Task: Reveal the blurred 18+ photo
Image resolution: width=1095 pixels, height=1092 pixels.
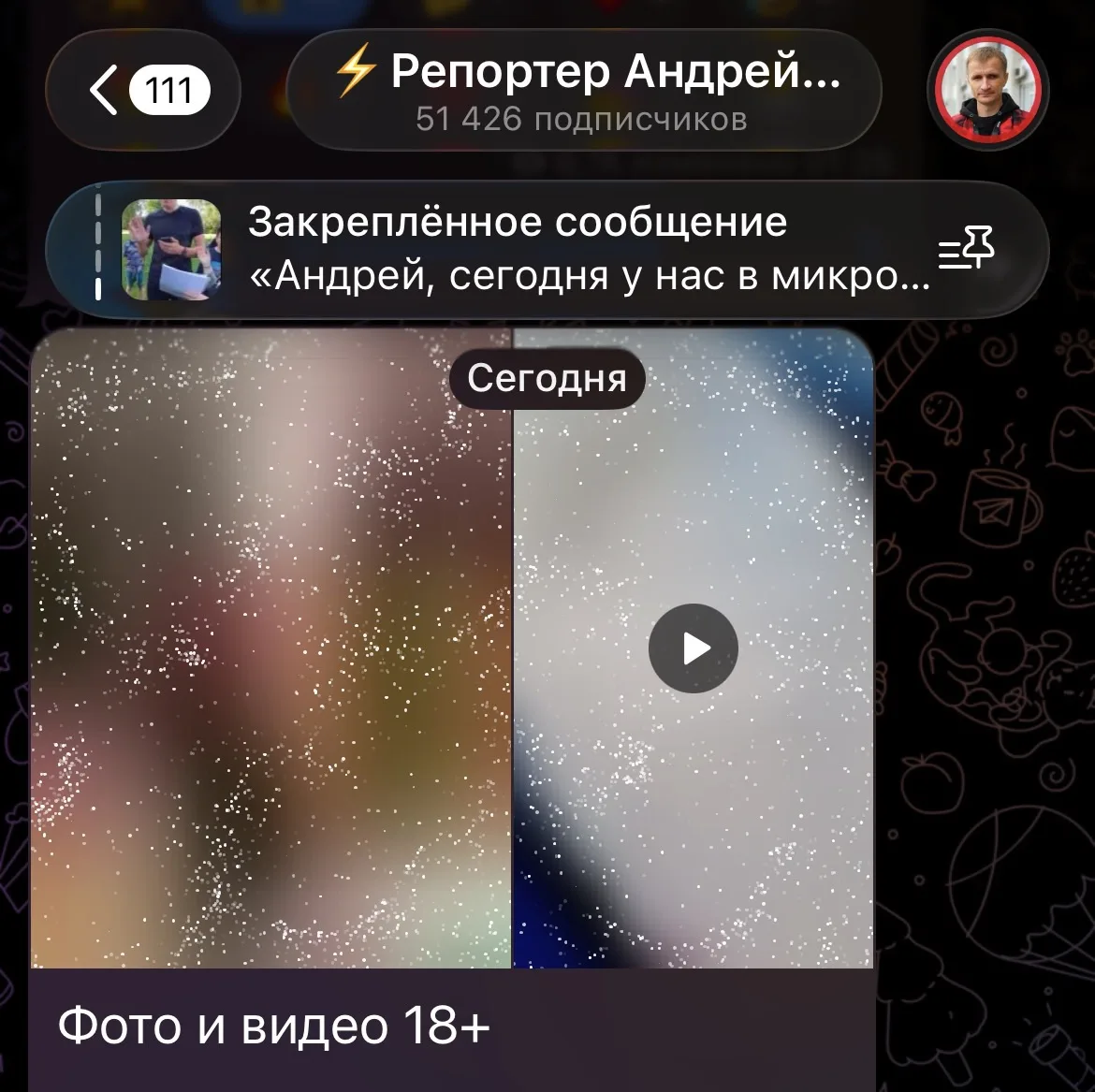Action: [271, 648]
